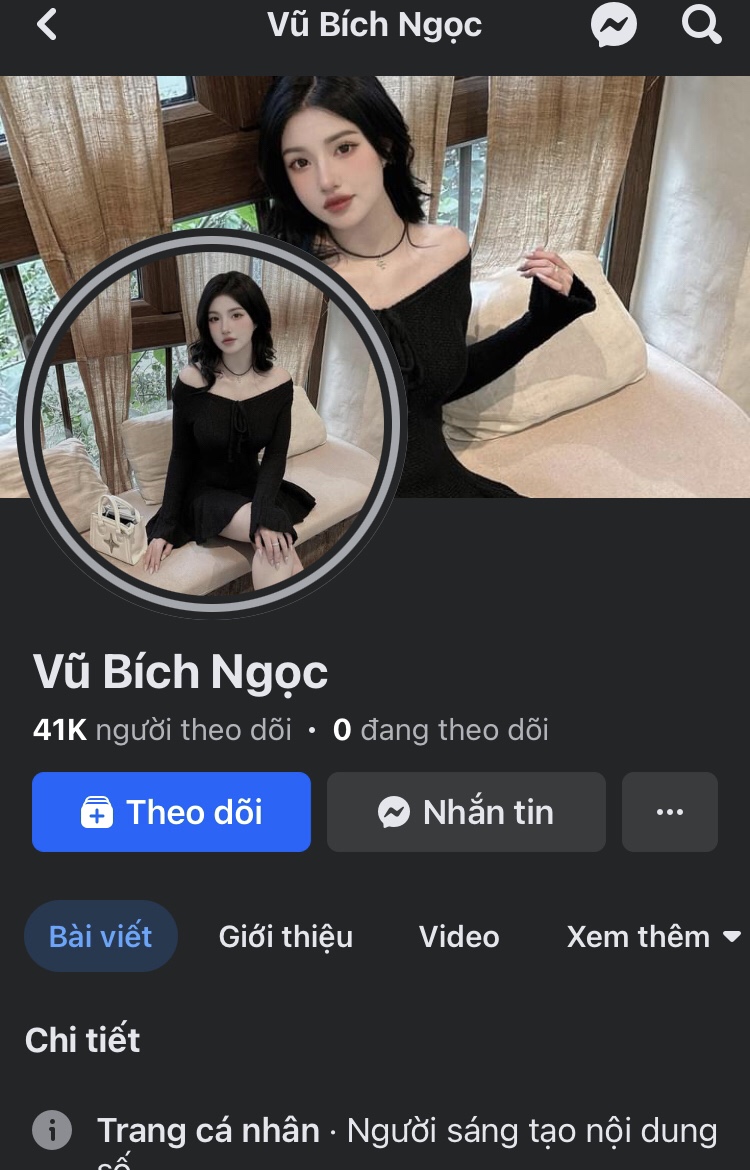Click the magnifying glass to search this profile

(x=701, y=25)
